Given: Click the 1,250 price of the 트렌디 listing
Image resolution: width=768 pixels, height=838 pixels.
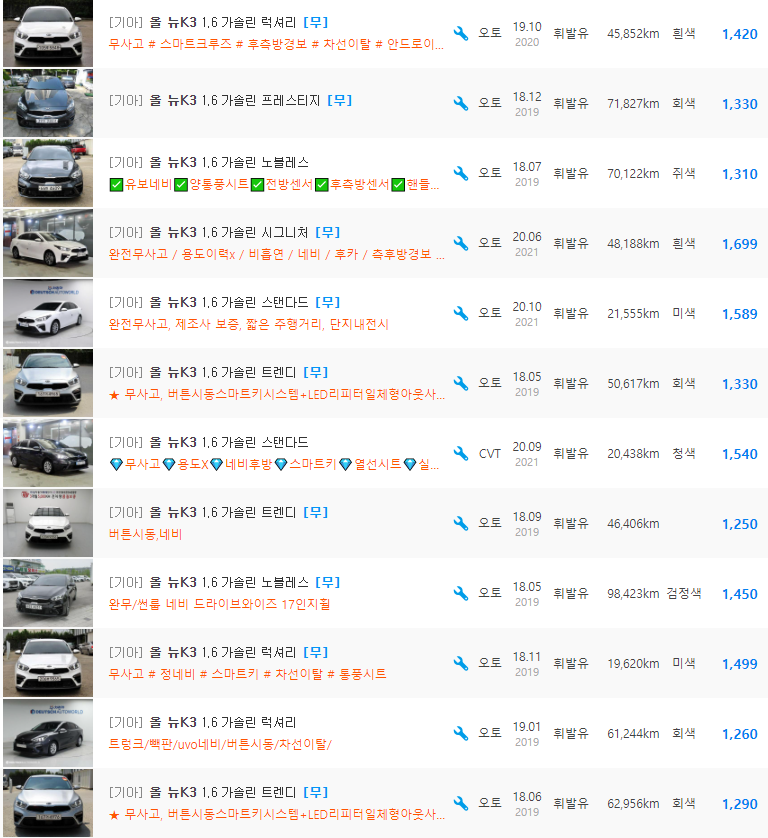Looking at the screenshot, I should [x=740, y=522].
